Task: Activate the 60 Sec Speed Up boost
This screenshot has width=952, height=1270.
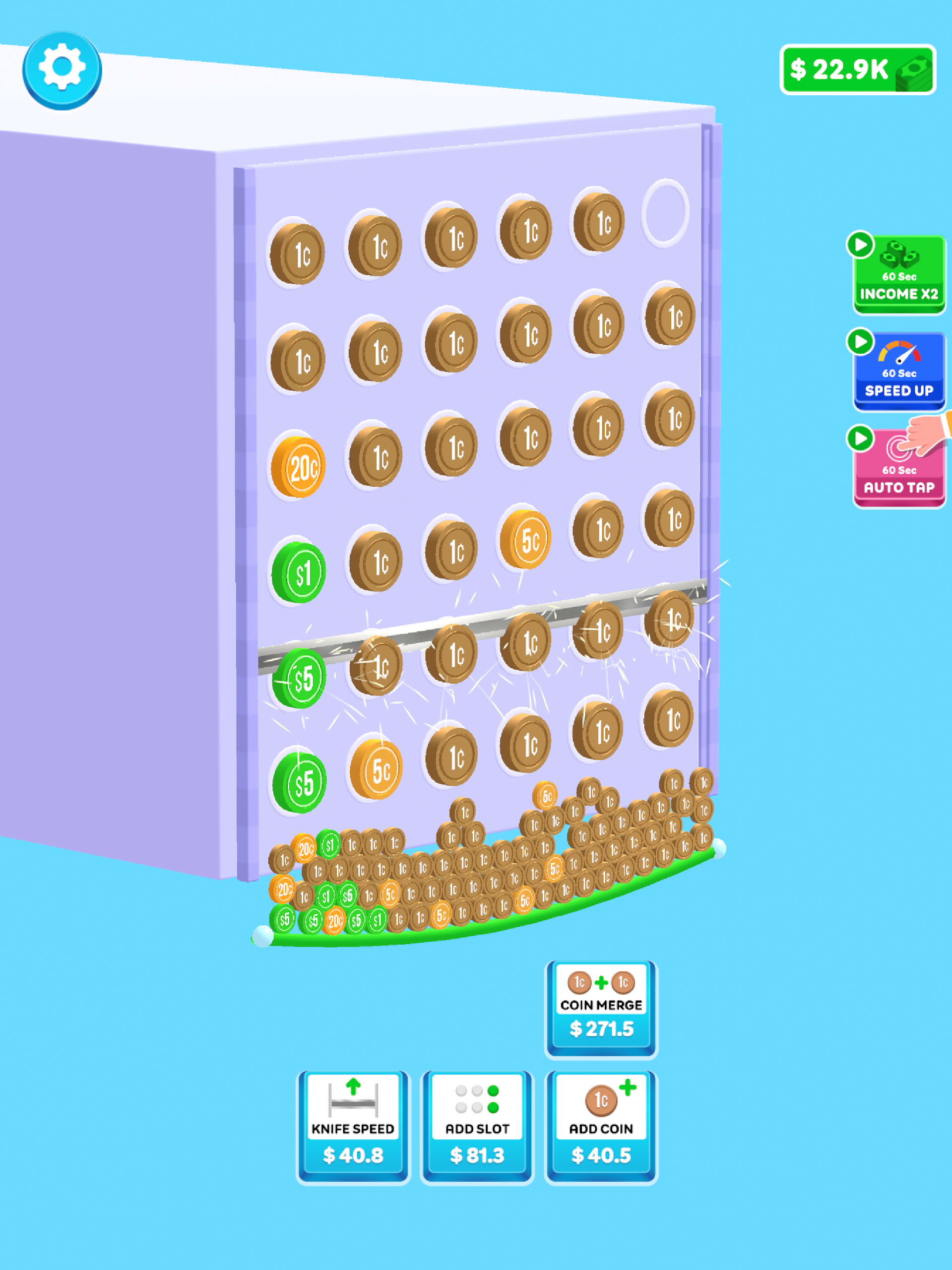Action: [898, 372]
